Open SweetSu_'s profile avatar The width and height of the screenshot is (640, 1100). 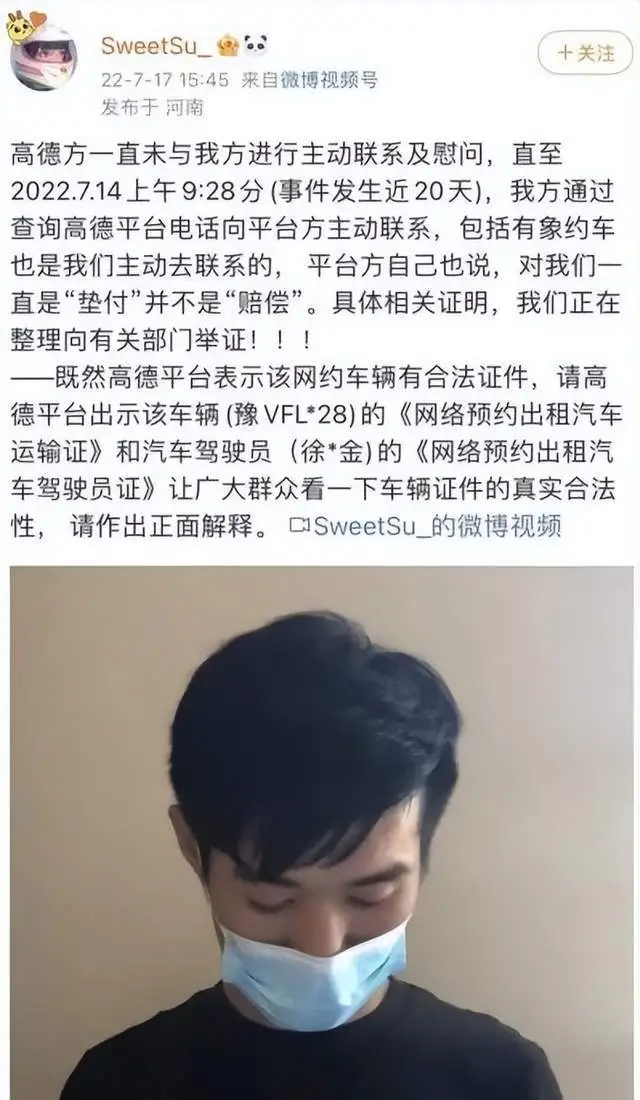click(43, 58)
